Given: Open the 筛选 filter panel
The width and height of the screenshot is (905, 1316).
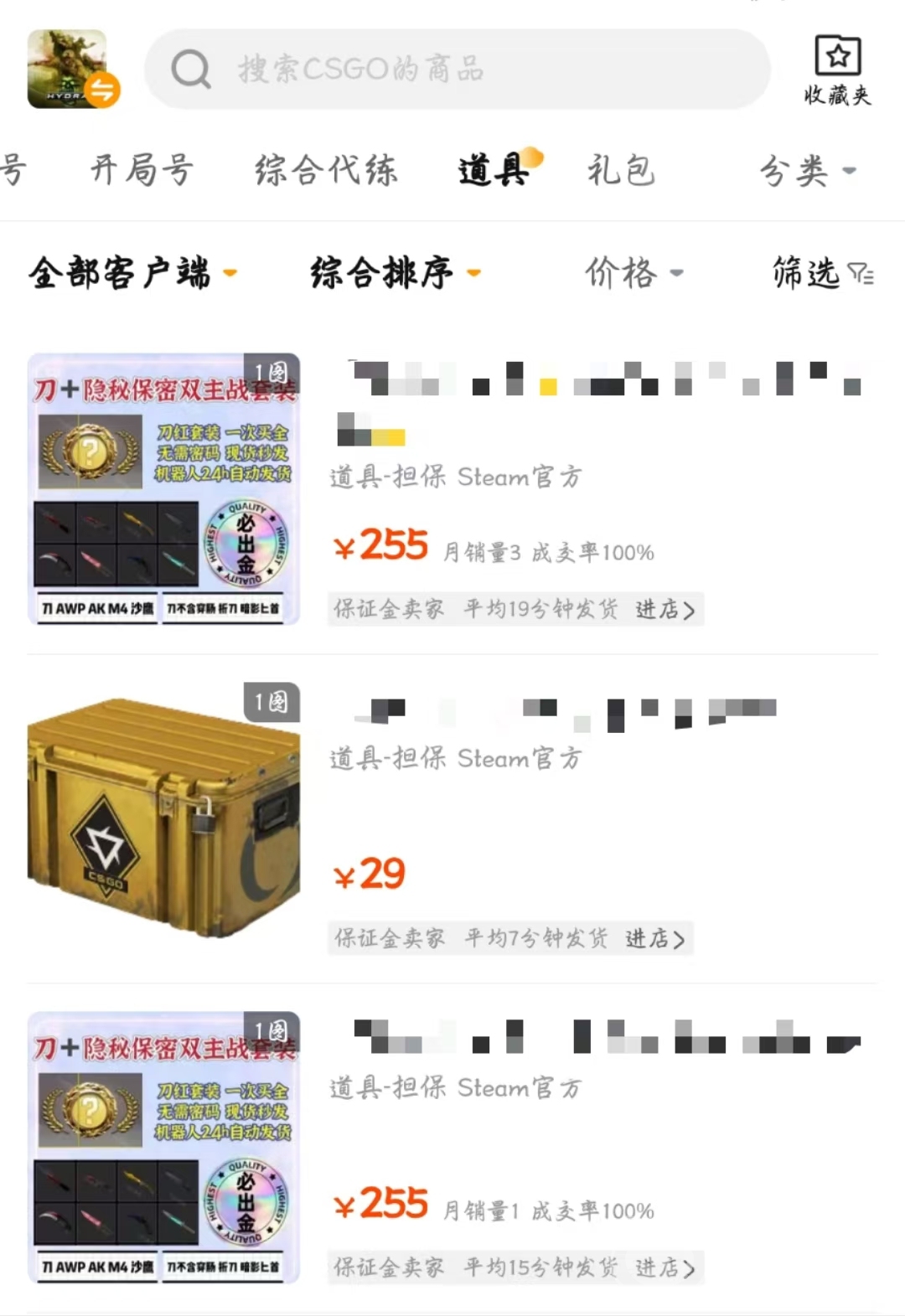Looking at the screenshot, I should [822, 273].
